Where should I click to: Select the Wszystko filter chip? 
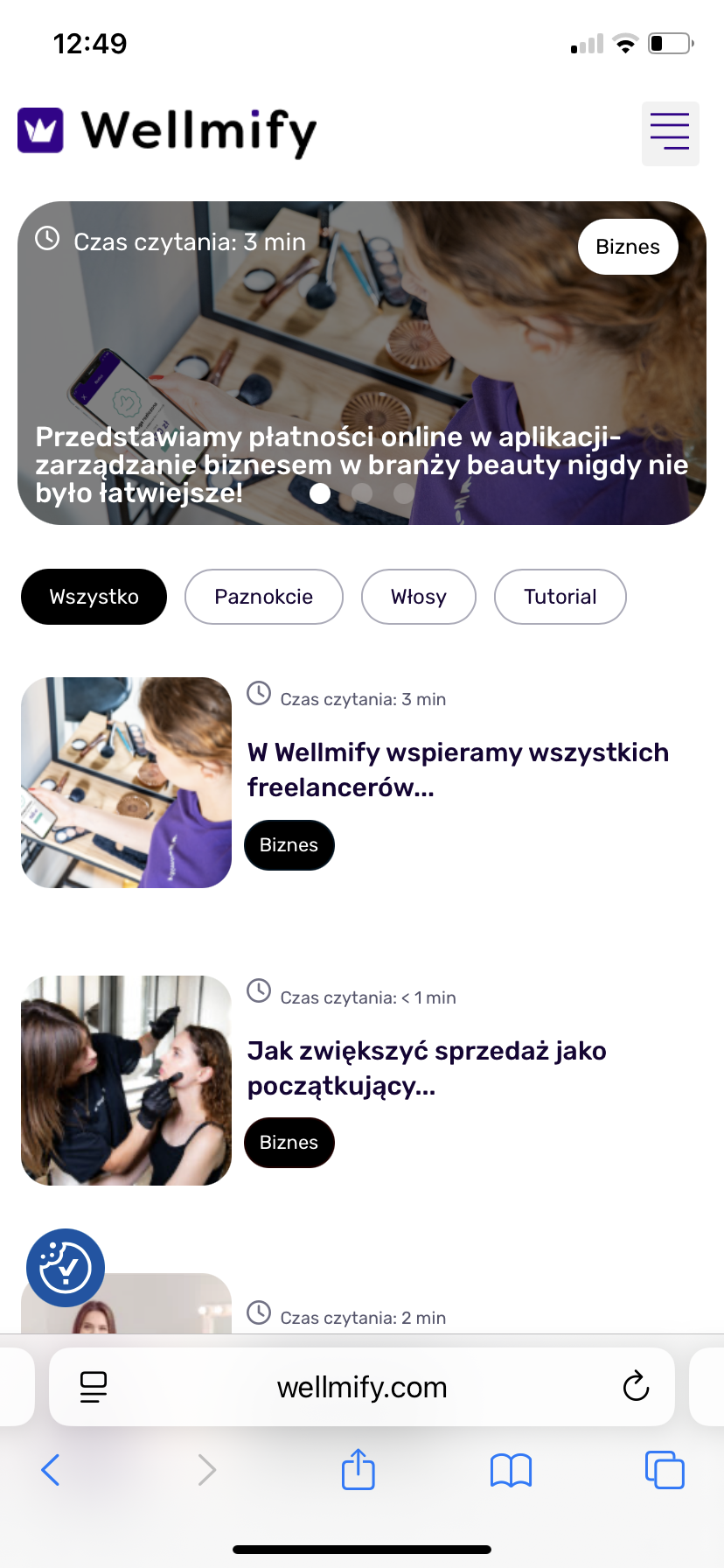coord(94,597)
